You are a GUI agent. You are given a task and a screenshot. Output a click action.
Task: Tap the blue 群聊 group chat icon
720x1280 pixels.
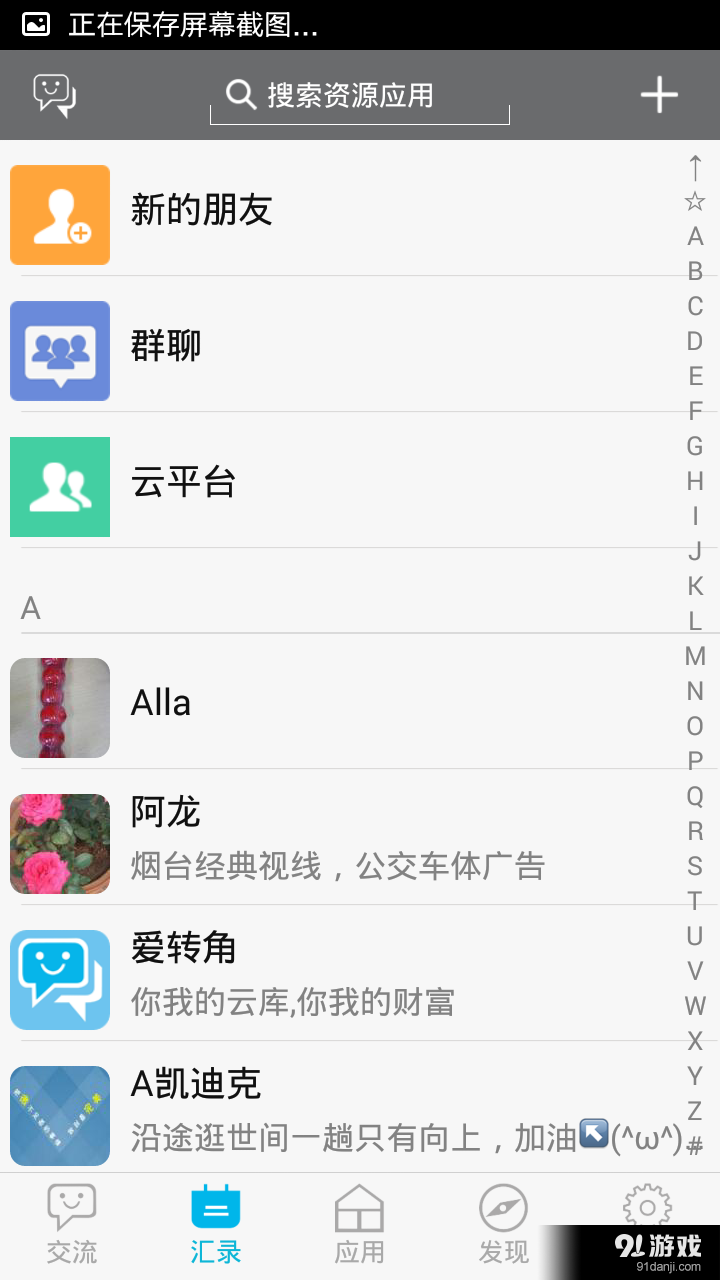click(x=60, y=351)
